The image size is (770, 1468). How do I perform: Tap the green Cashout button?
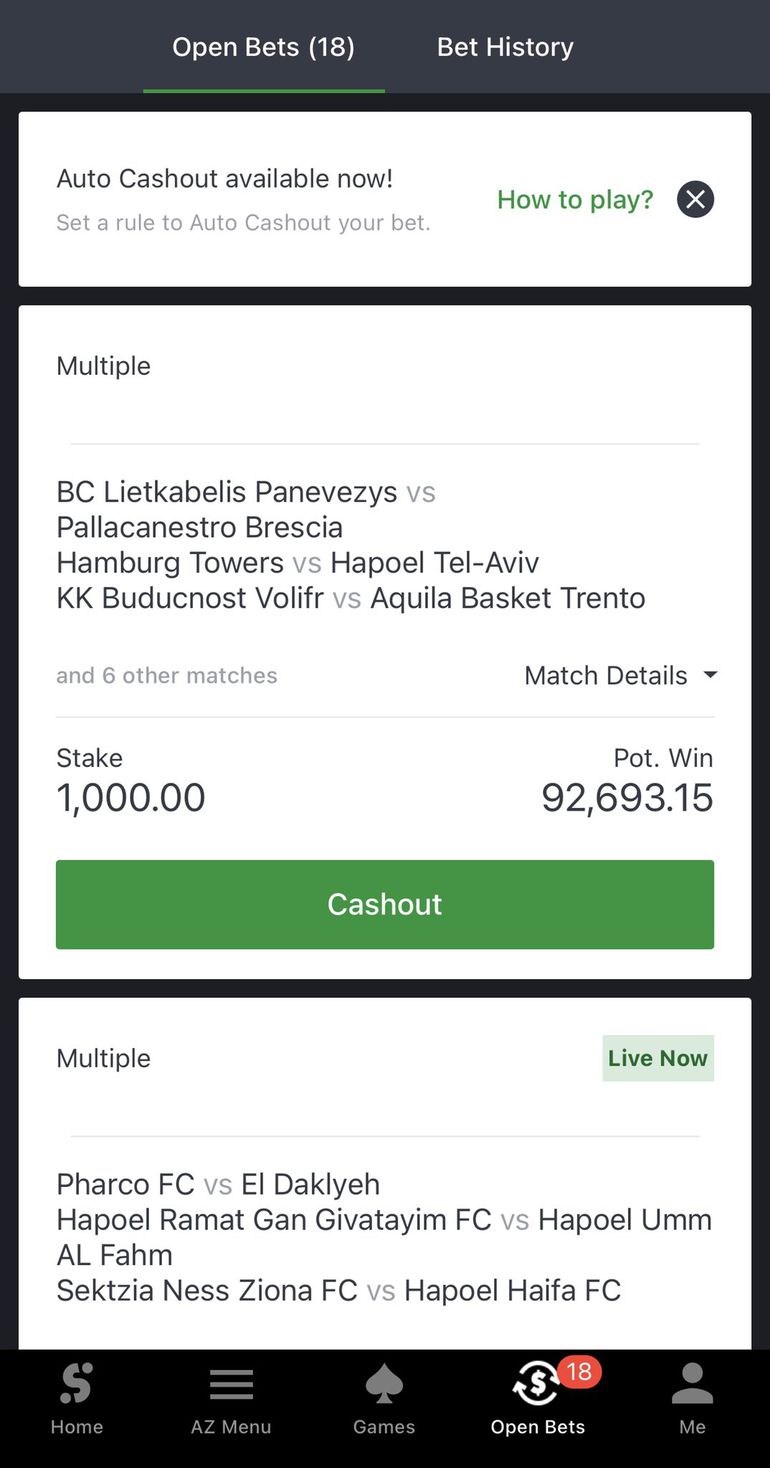coord(385,904)
